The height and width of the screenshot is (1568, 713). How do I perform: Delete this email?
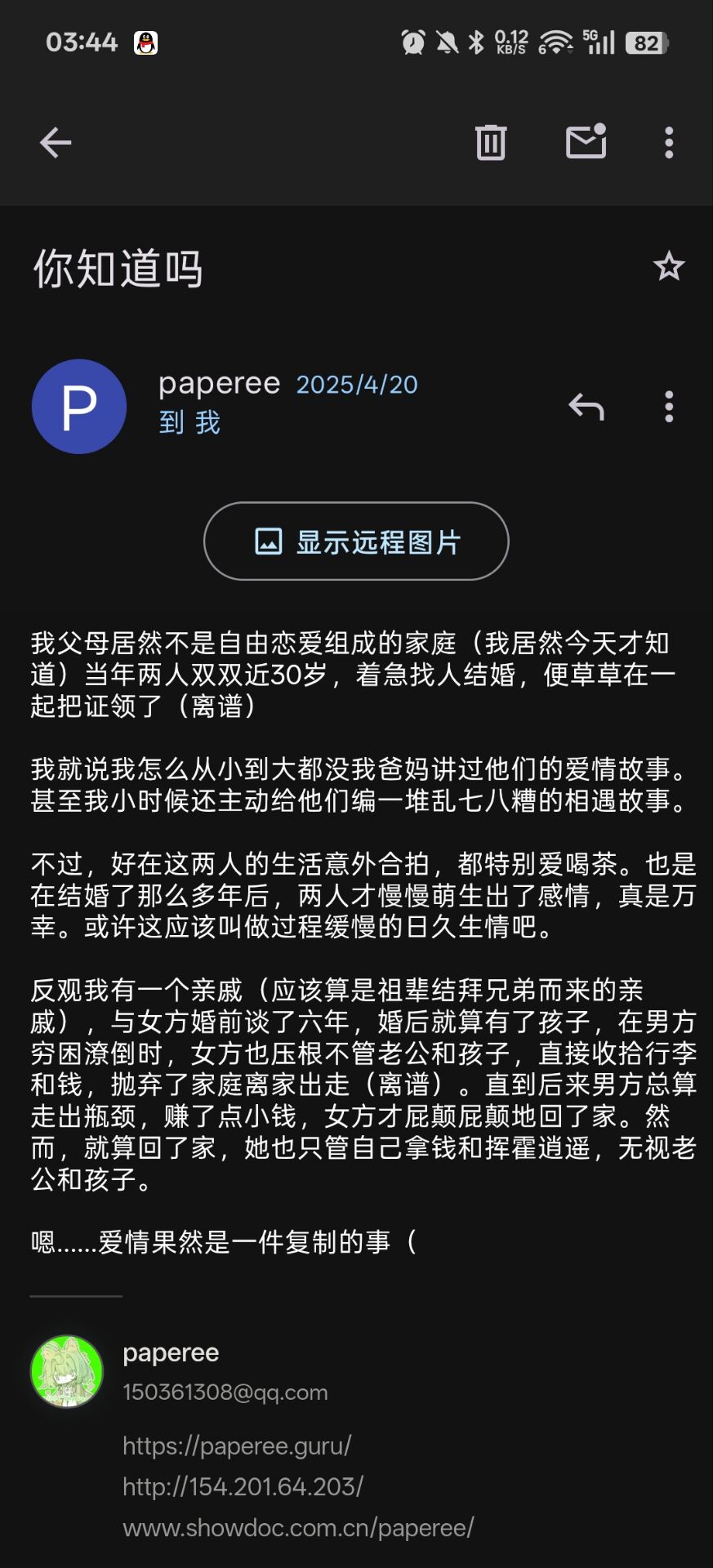coord(491,143)
